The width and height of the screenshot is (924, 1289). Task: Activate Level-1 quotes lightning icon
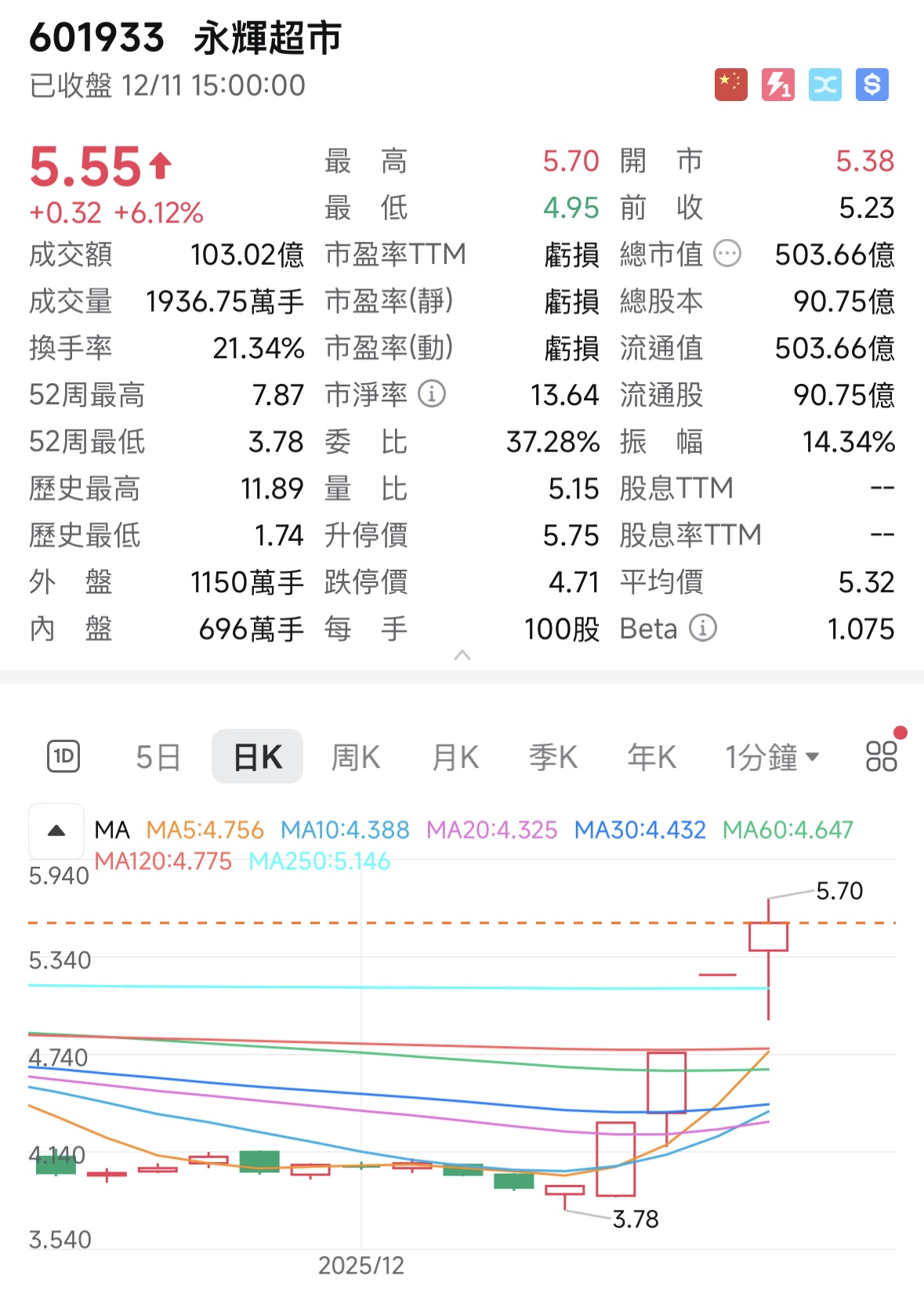point(777,83)
